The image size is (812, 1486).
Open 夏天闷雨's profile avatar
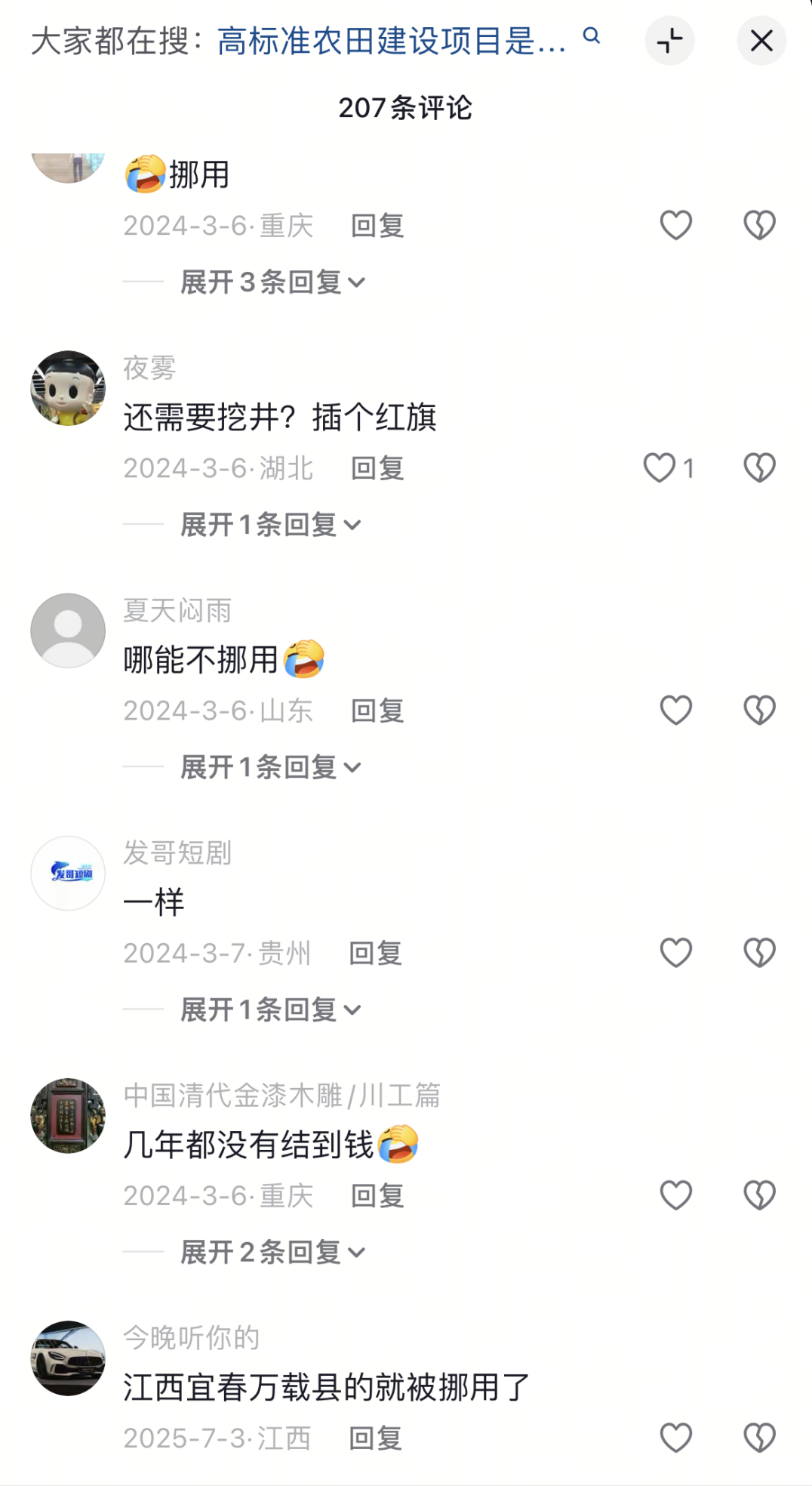[68, 630]
